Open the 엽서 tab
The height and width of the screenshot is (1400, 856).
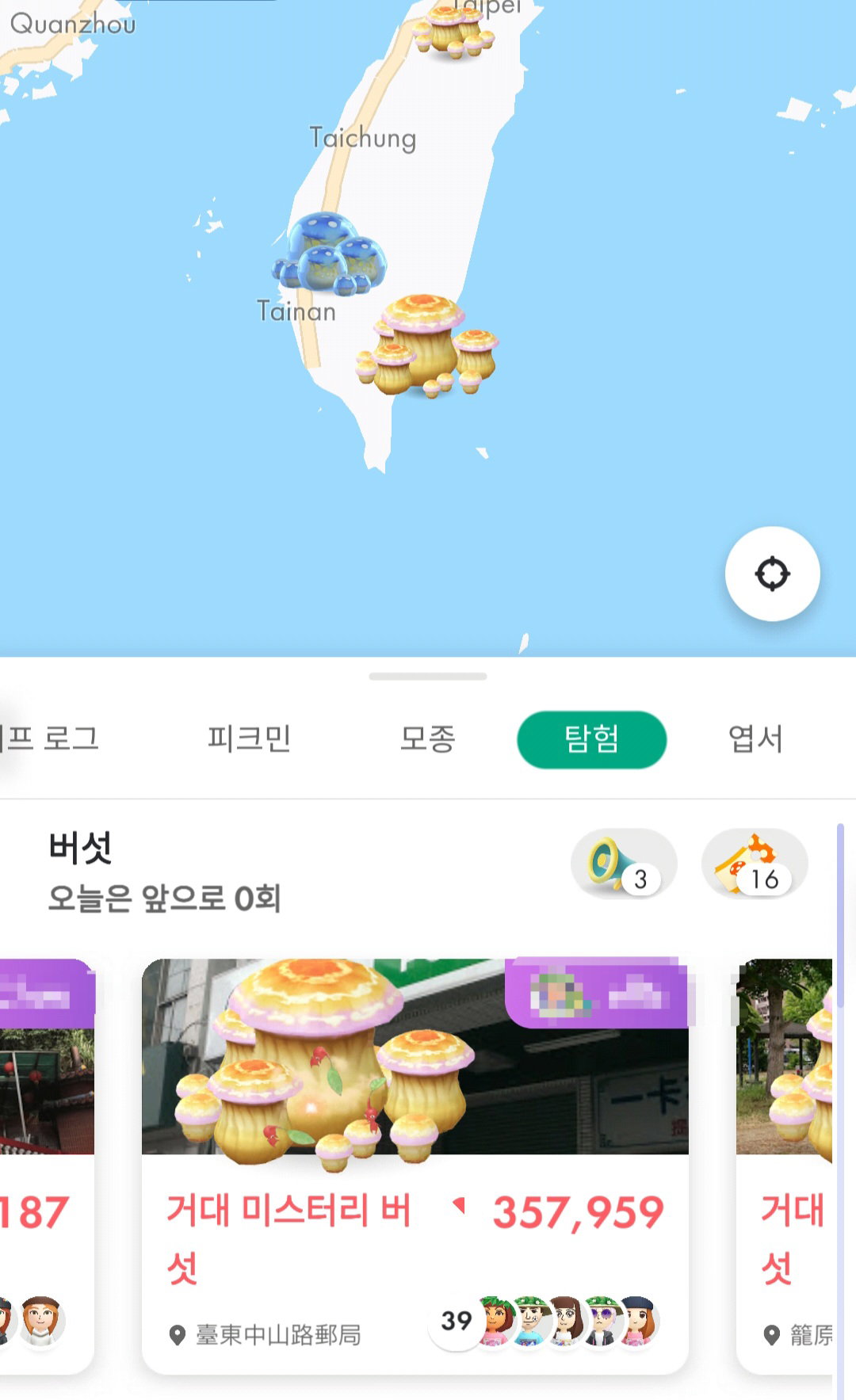click(x=755, y=739)
